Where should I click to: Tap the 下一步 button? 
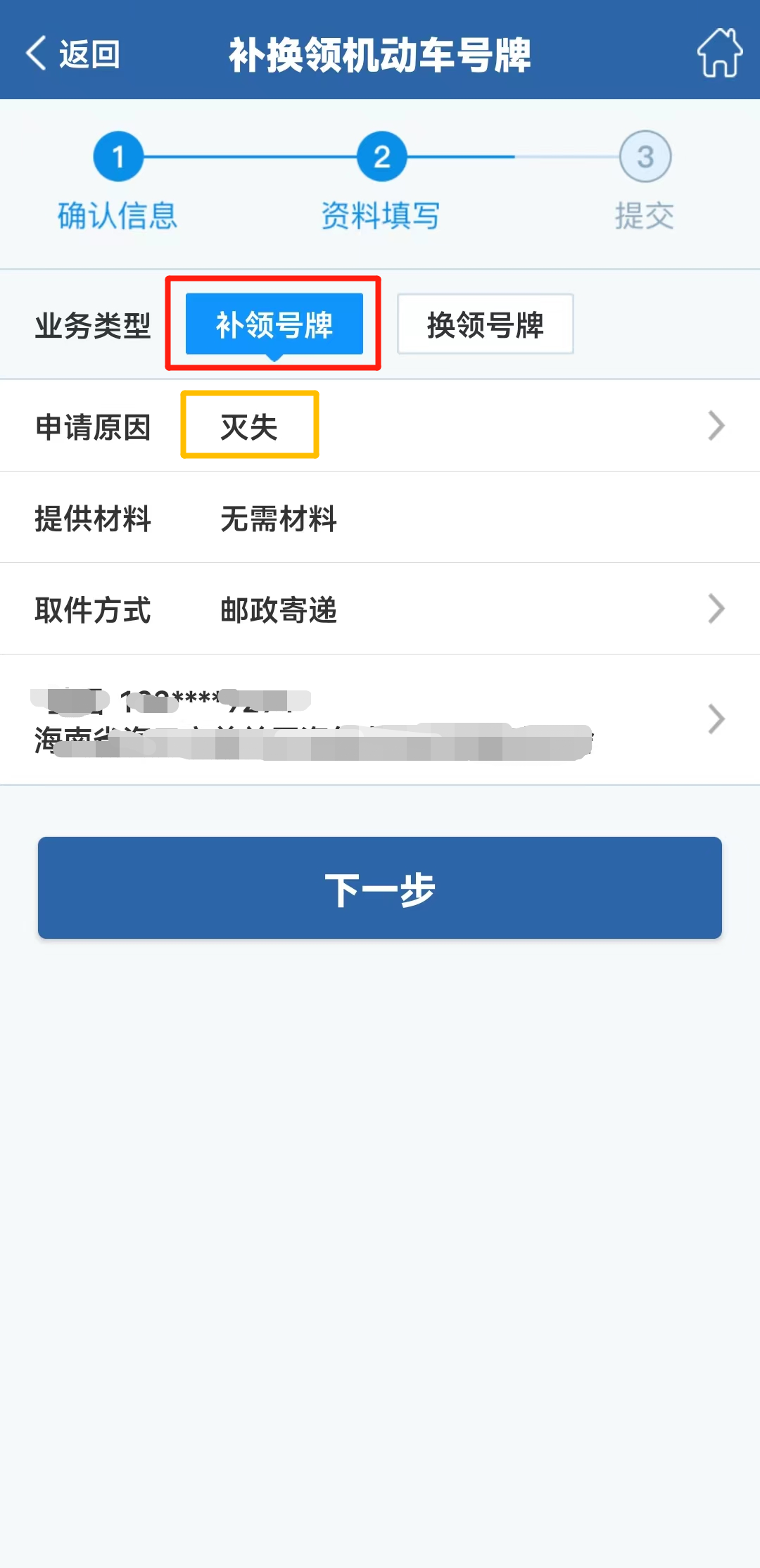coord(380,887)
